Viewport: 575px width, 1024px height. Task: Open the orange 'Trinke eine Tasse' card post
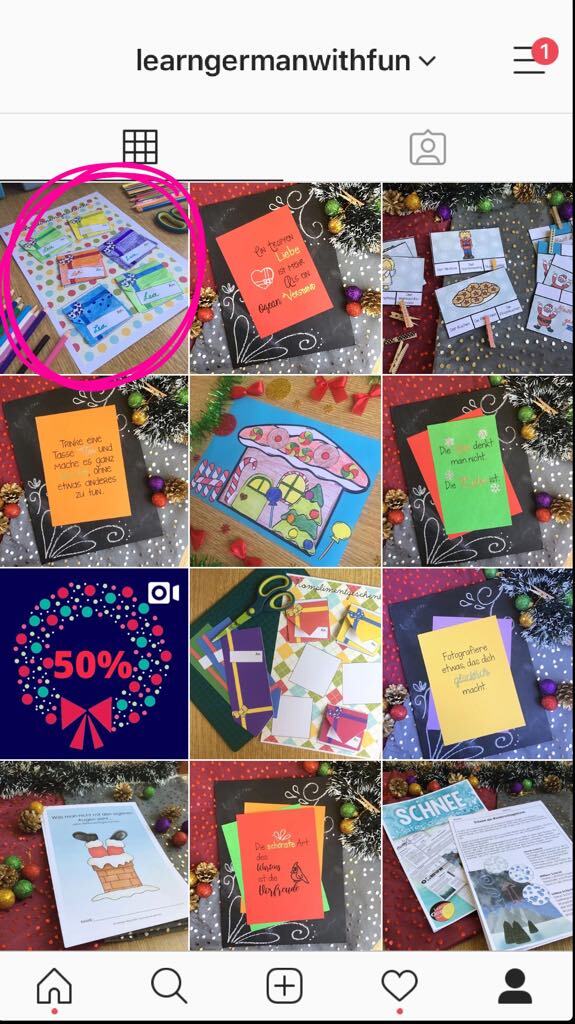(x=94, y=471)
